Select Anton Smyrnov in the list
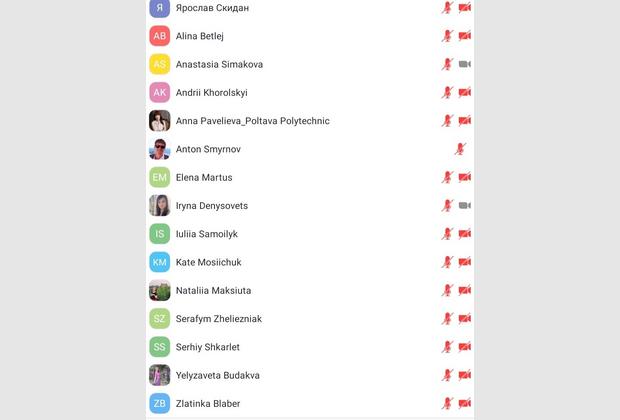The width and height of the screenshot is (620, 420). click(x=208, y=149)
